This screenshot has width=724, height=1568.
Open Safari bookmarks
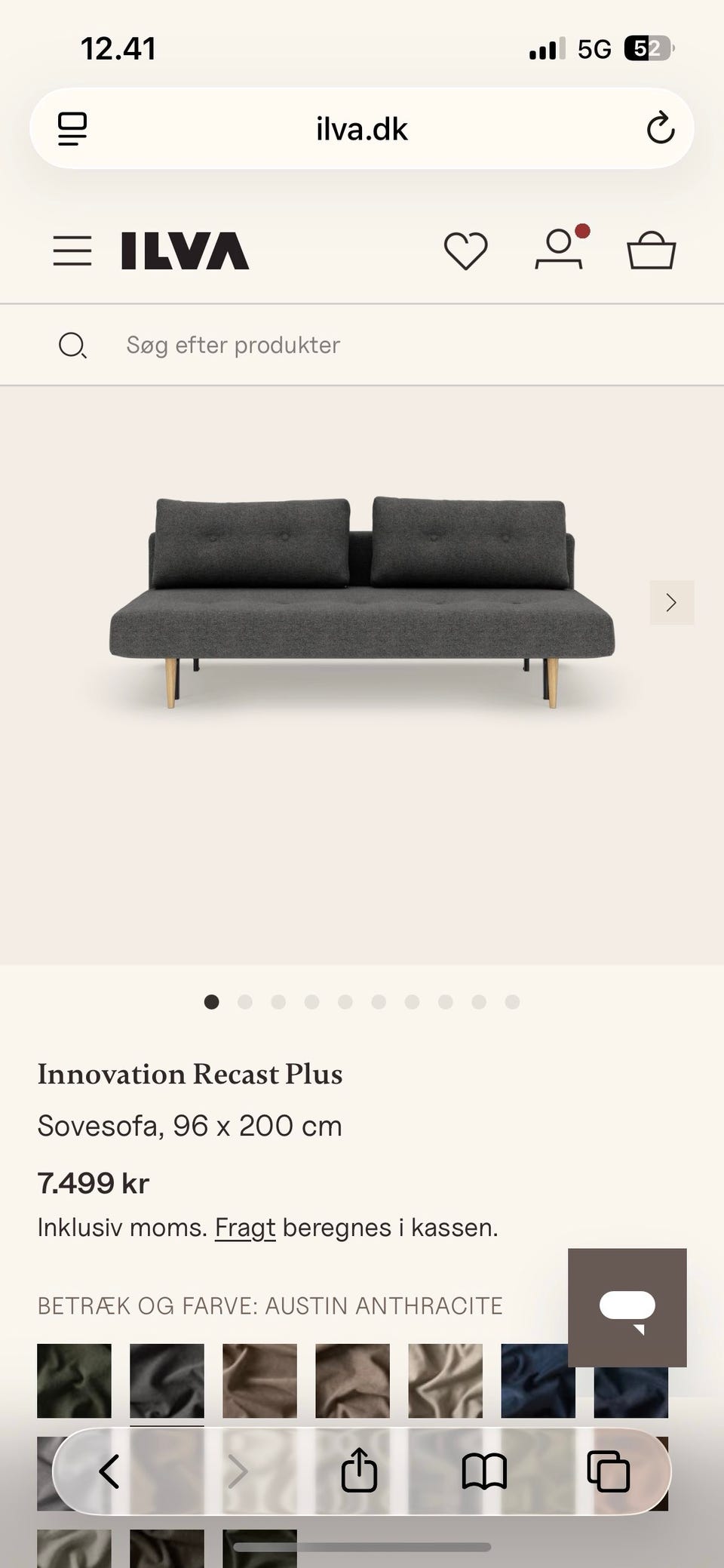(x=484, y=1471)
